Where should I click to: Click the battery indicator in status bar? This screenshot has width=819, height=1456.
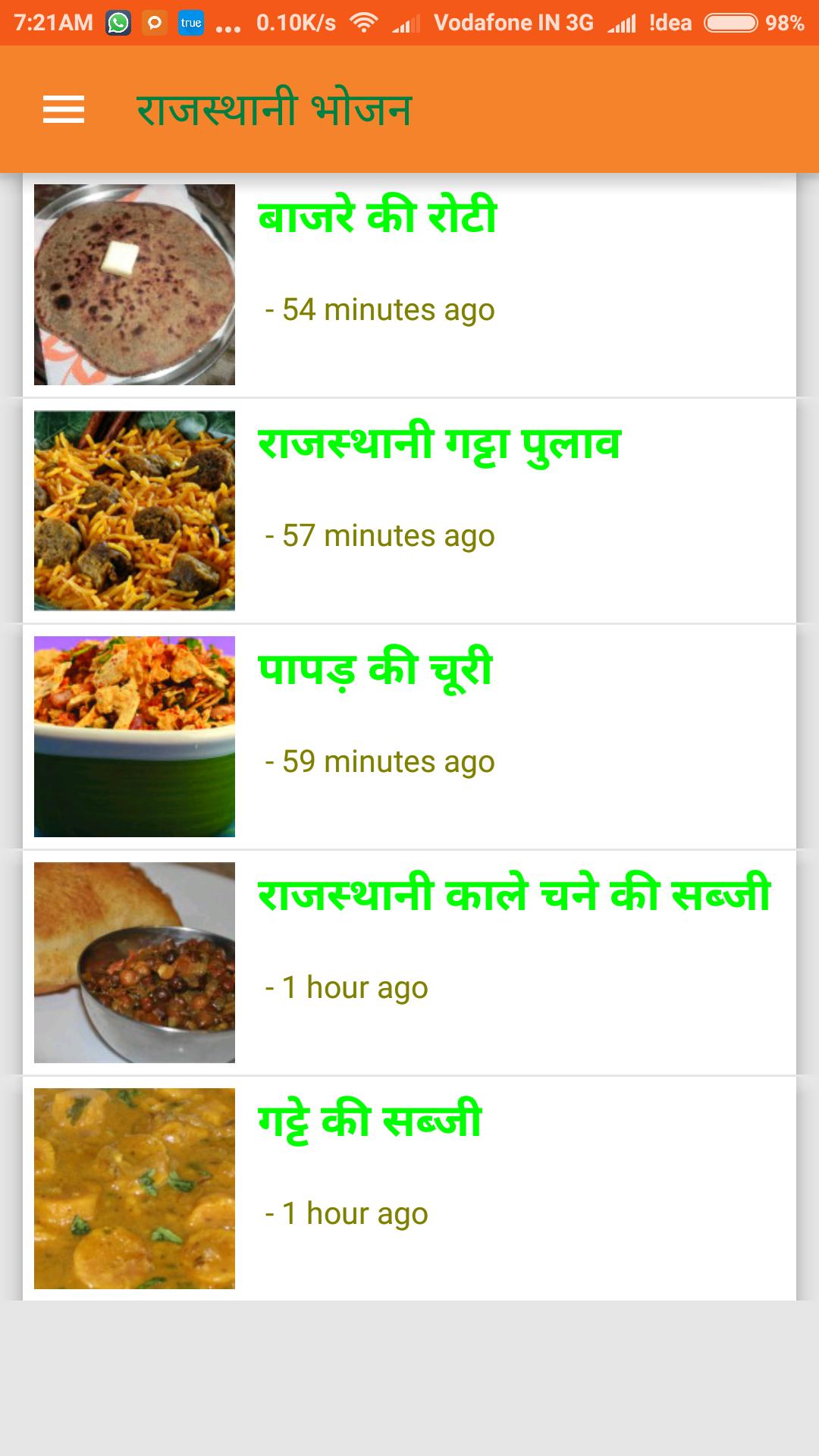pos(732,20)
